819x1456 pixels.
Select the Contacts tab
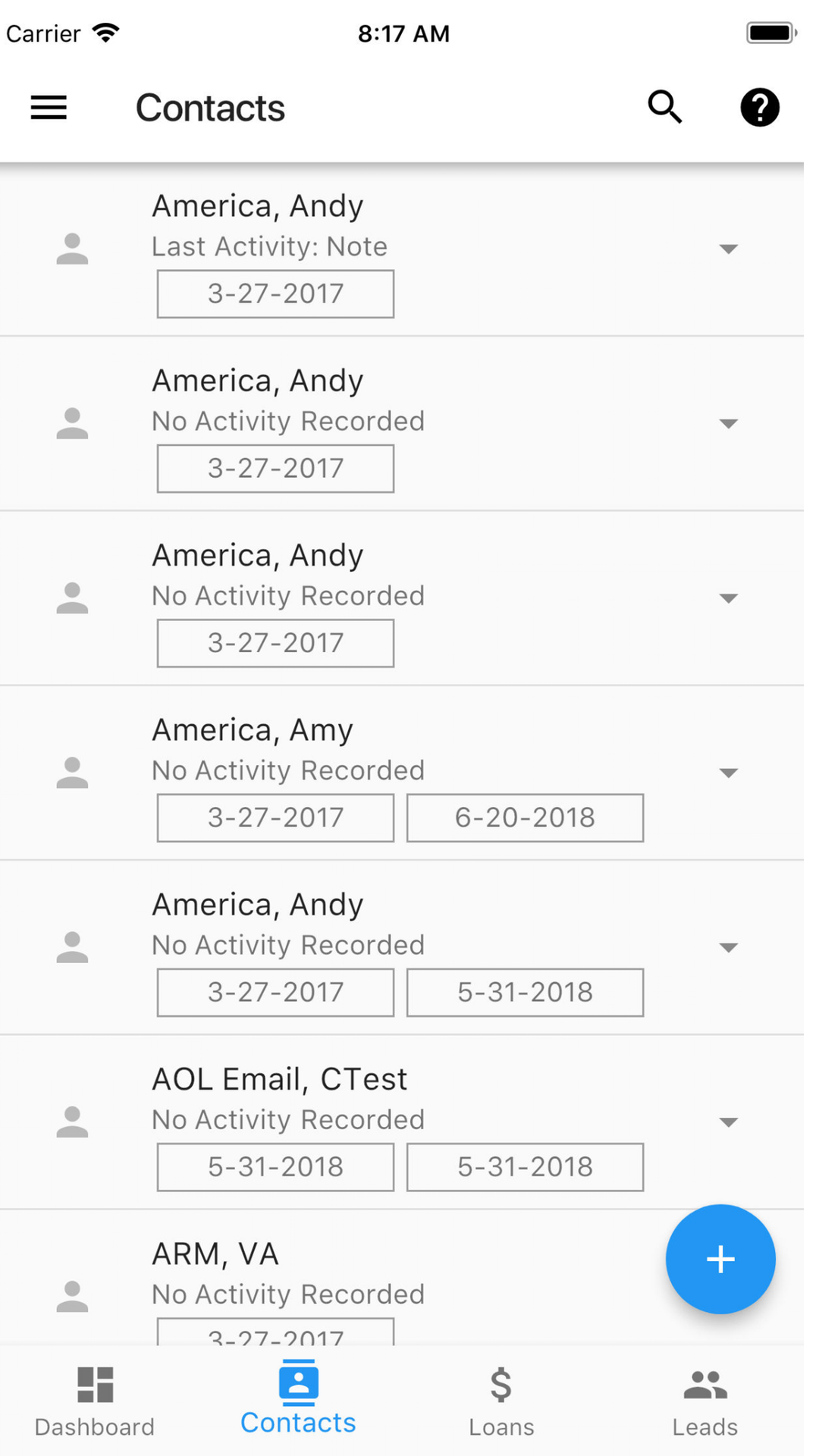[298, 1398]
